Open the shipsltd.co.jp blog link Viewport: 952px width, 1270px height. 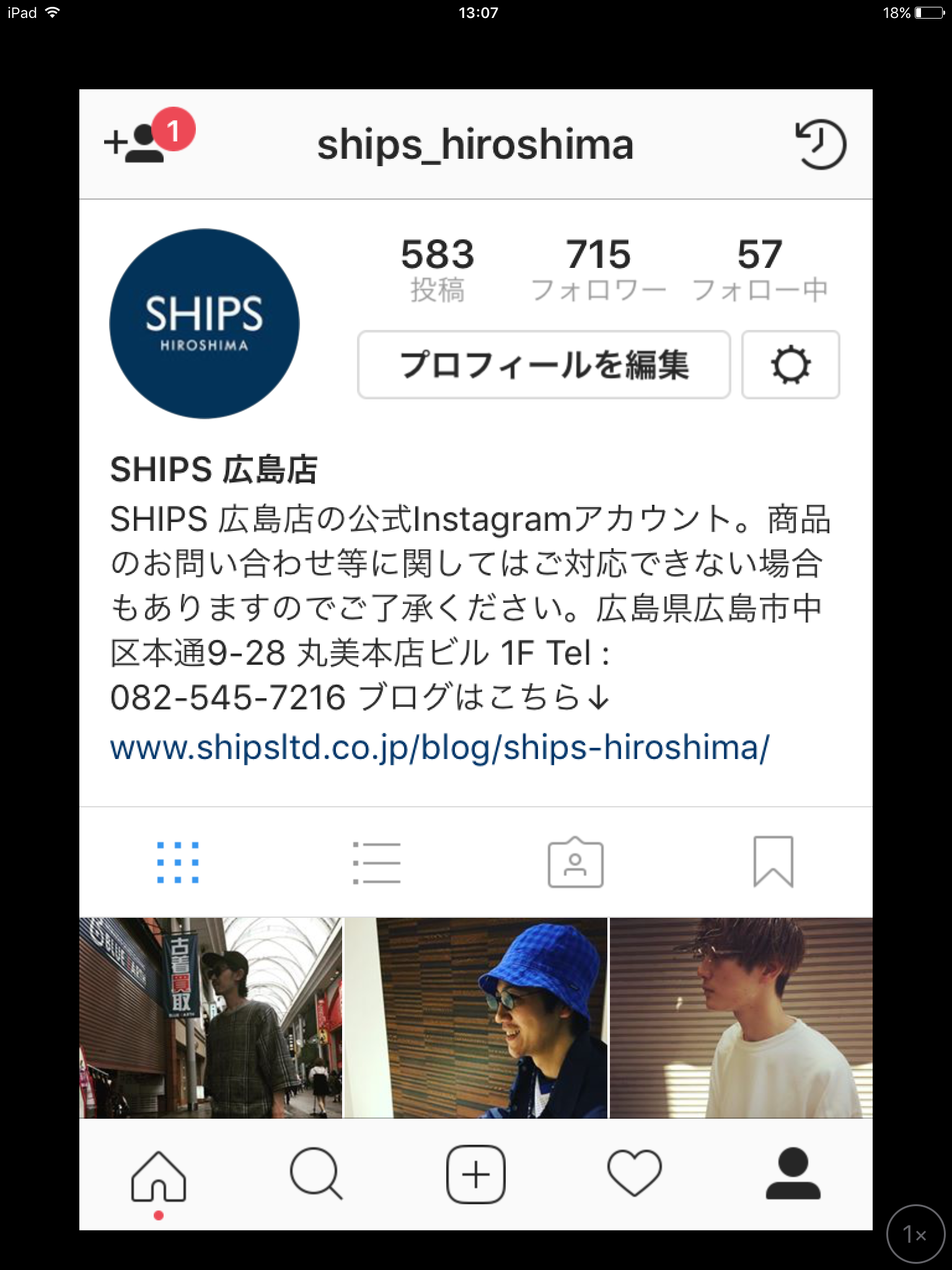click(439, 748)
